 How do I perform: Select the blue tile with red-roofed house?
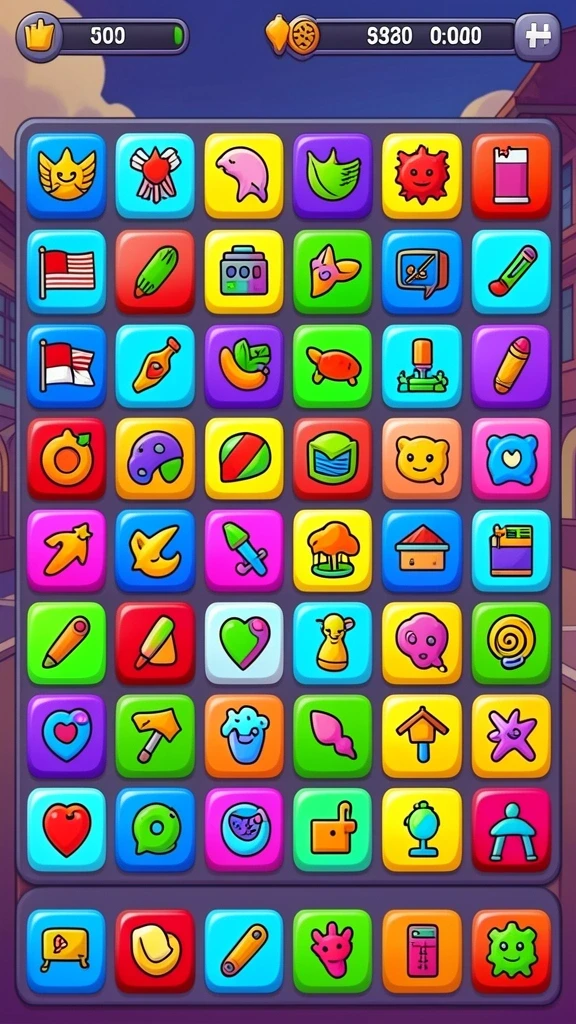[422, 551]
